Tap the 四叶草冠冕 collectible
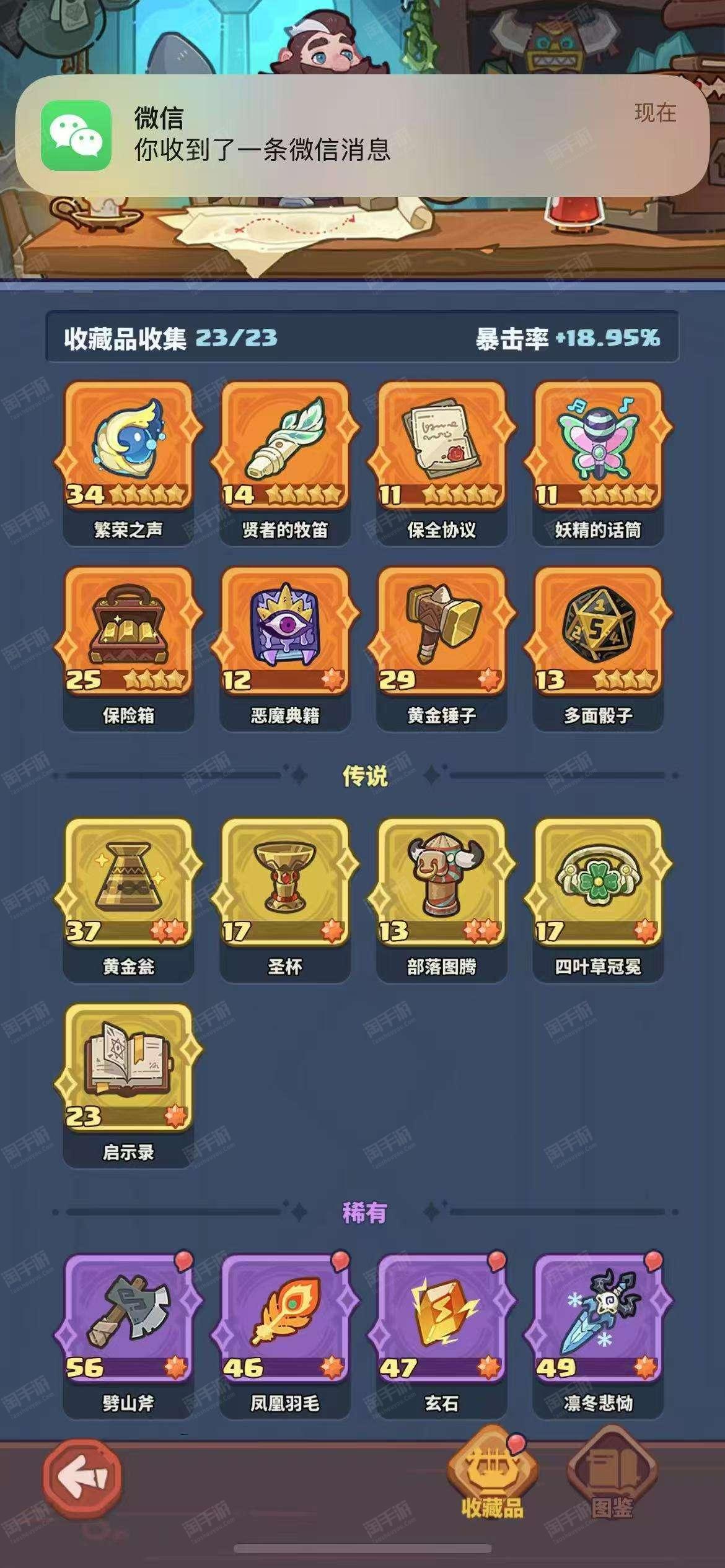725x1568 pixels. tap(598, 900)
